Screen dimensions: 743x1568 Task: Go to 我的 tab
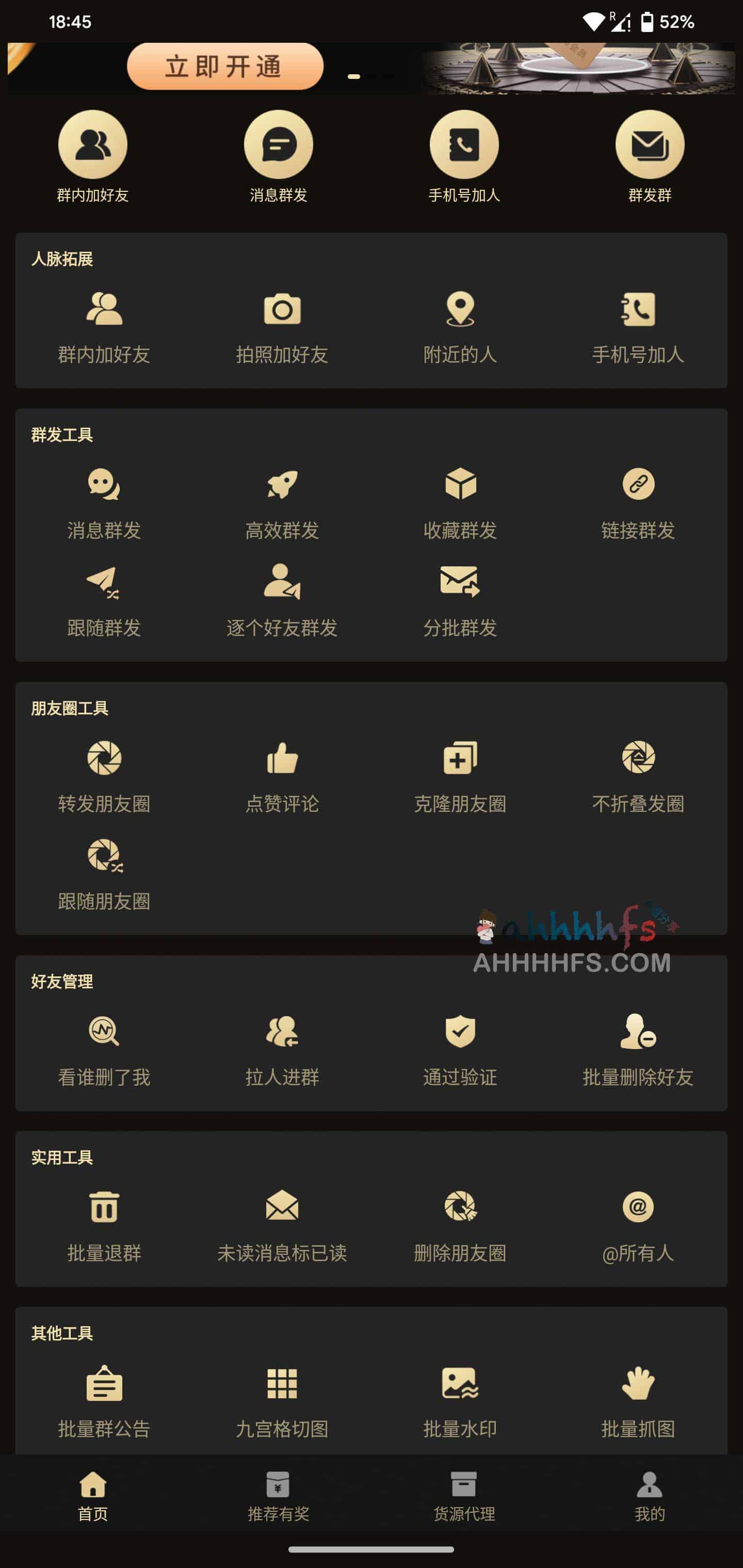pyautogui.click(x=649, y=1497)
